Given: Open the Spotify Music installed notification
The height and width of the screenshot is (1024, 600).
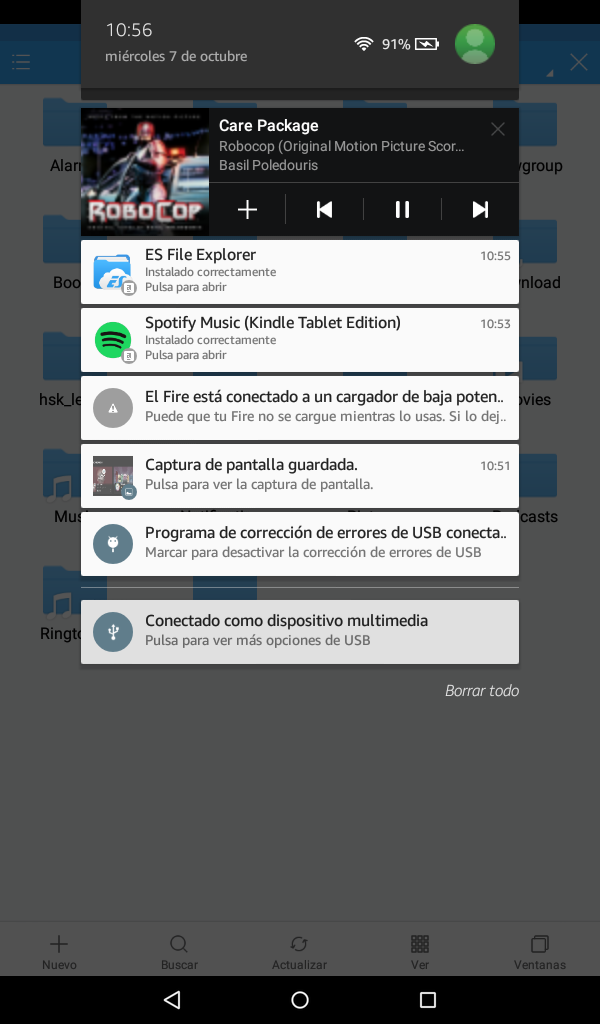Looking at the screenshot, I should [300, 340].
